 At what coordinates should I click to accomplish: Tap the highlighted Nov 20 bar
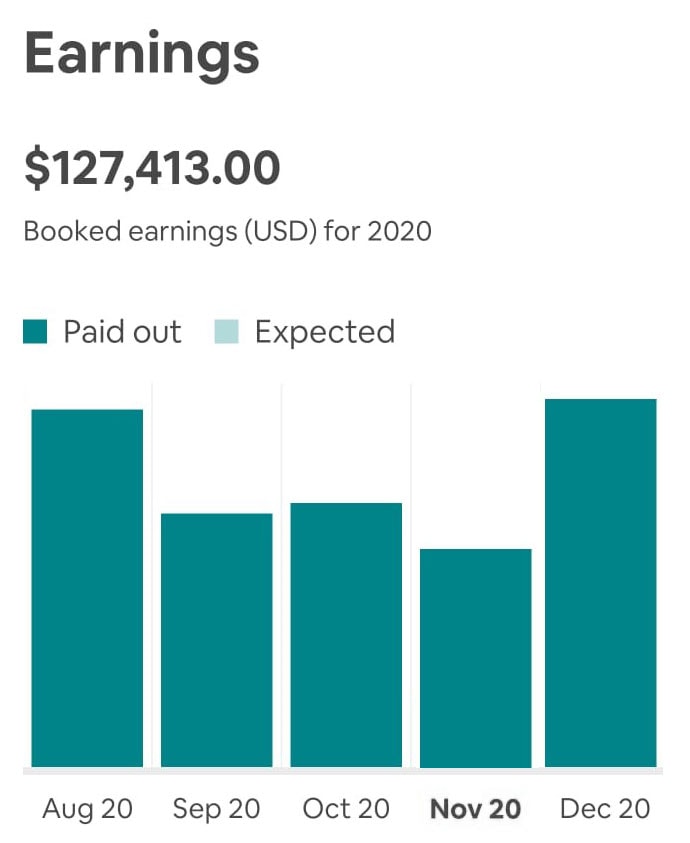click(475, 658)
